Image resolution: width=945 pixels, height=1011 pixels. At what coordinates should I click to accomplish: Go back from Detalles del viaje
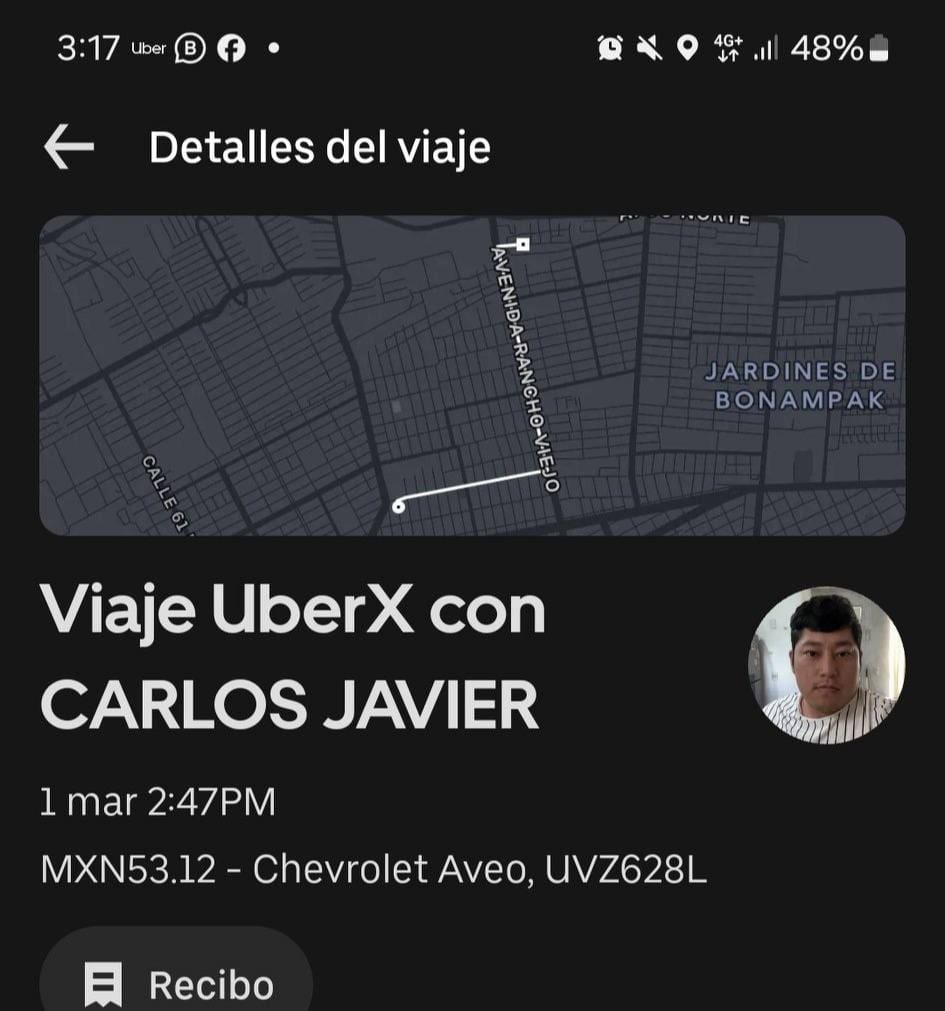click(69, 148)
